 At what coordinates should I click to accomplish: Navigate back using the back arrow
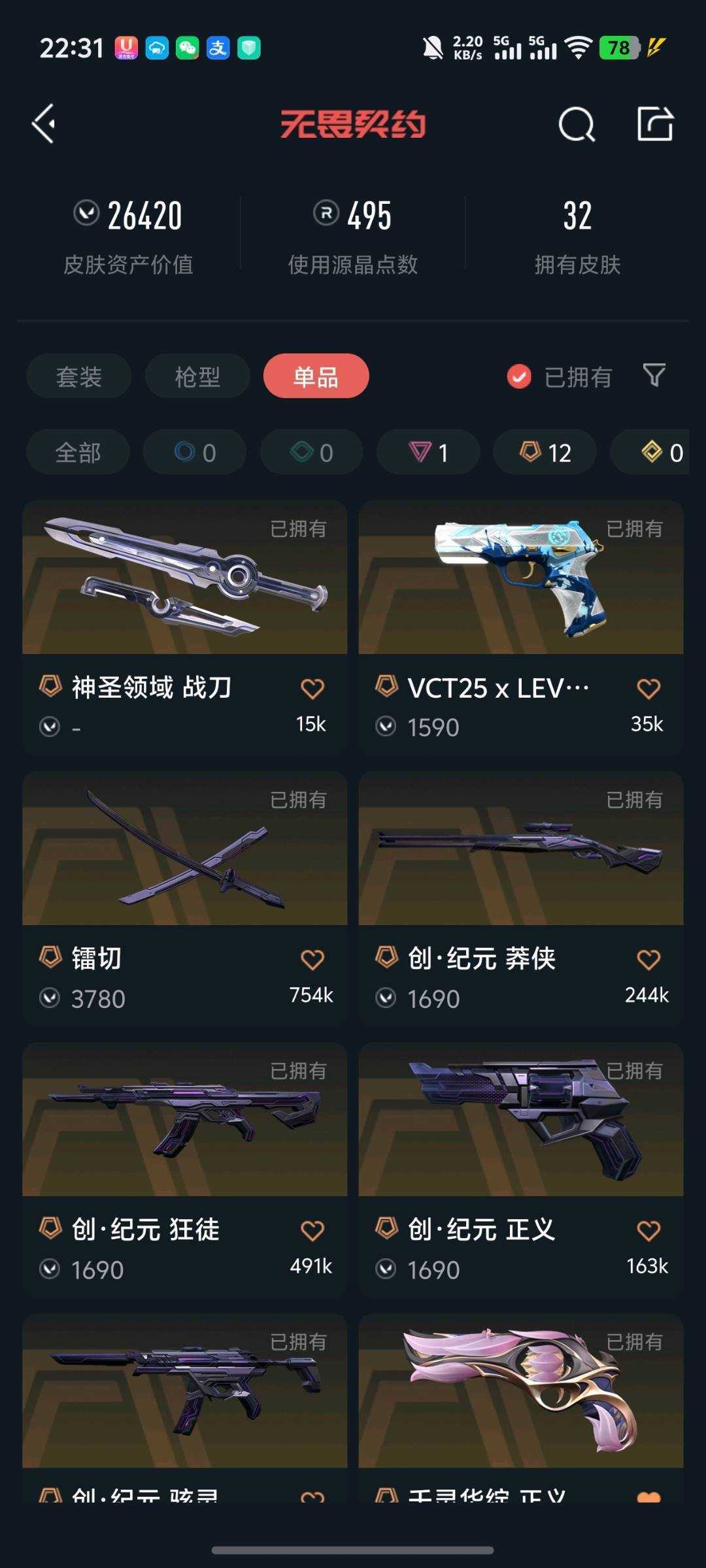[x=44, y=124]
